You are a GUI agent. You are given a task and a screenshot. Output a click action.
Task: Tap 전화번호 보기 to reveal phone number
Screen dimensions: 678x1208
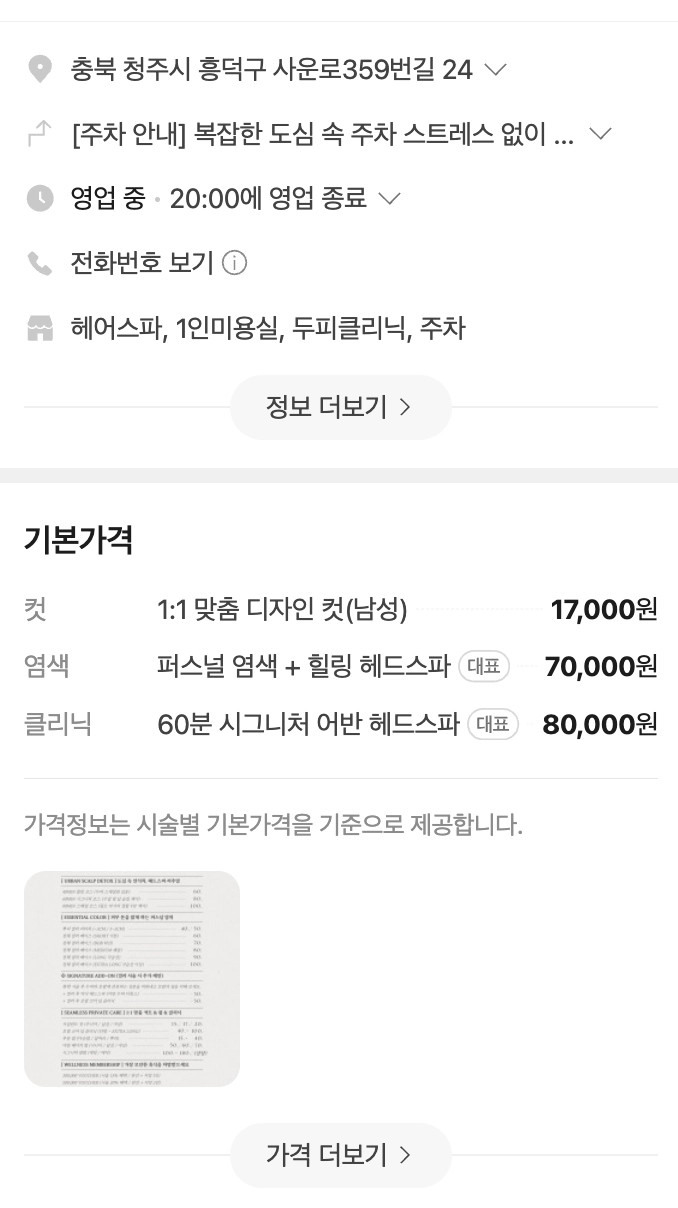click(141, 263)
